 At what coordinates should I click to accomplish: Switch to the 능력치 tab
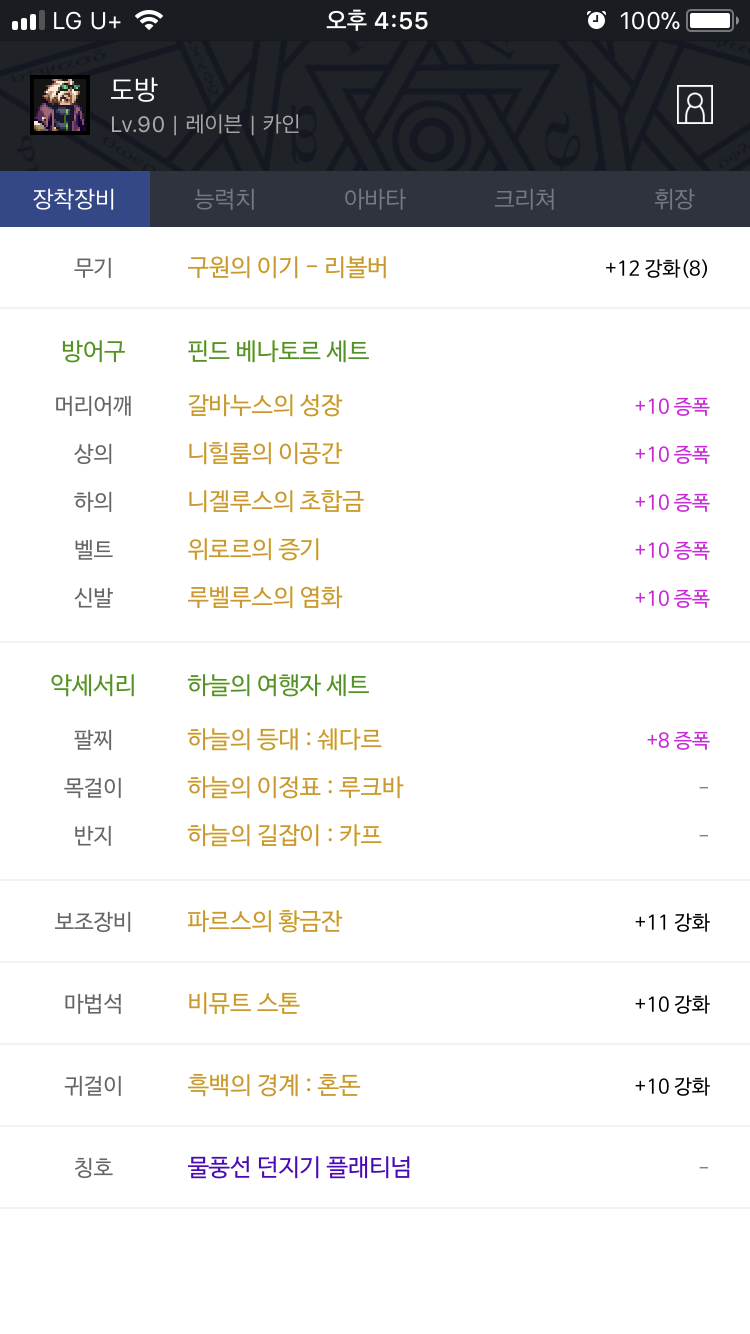(225, 199)
